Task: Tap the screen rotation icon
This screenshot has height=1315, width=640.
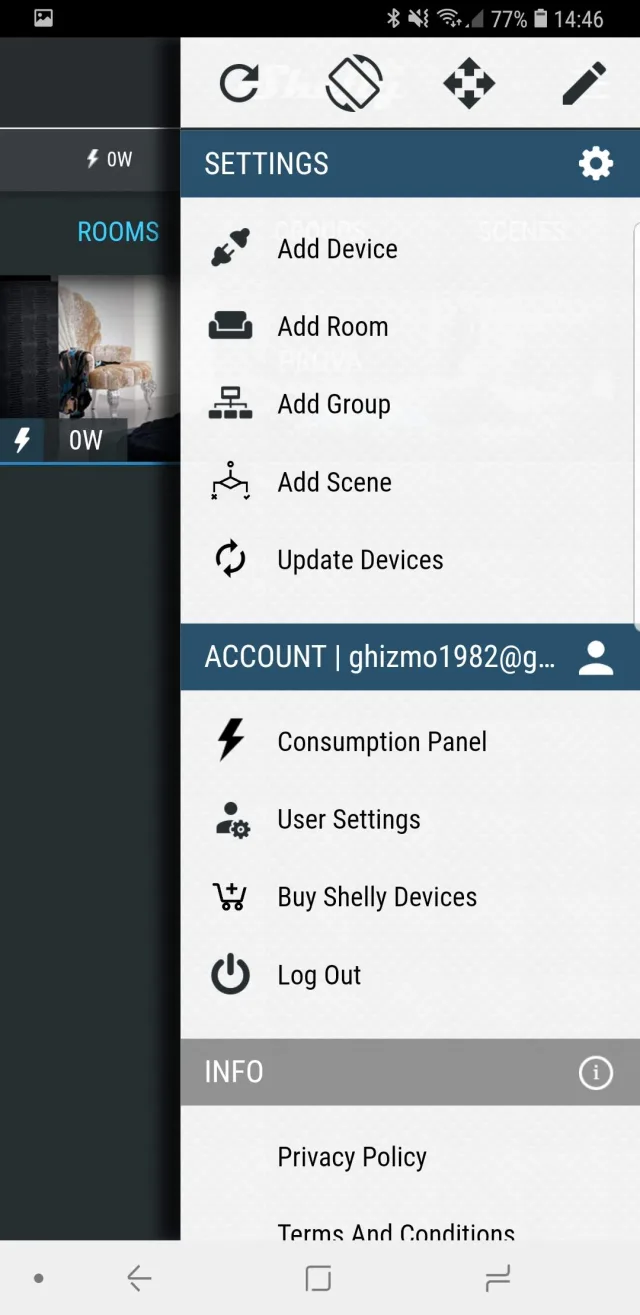Action: pos(354,83)
